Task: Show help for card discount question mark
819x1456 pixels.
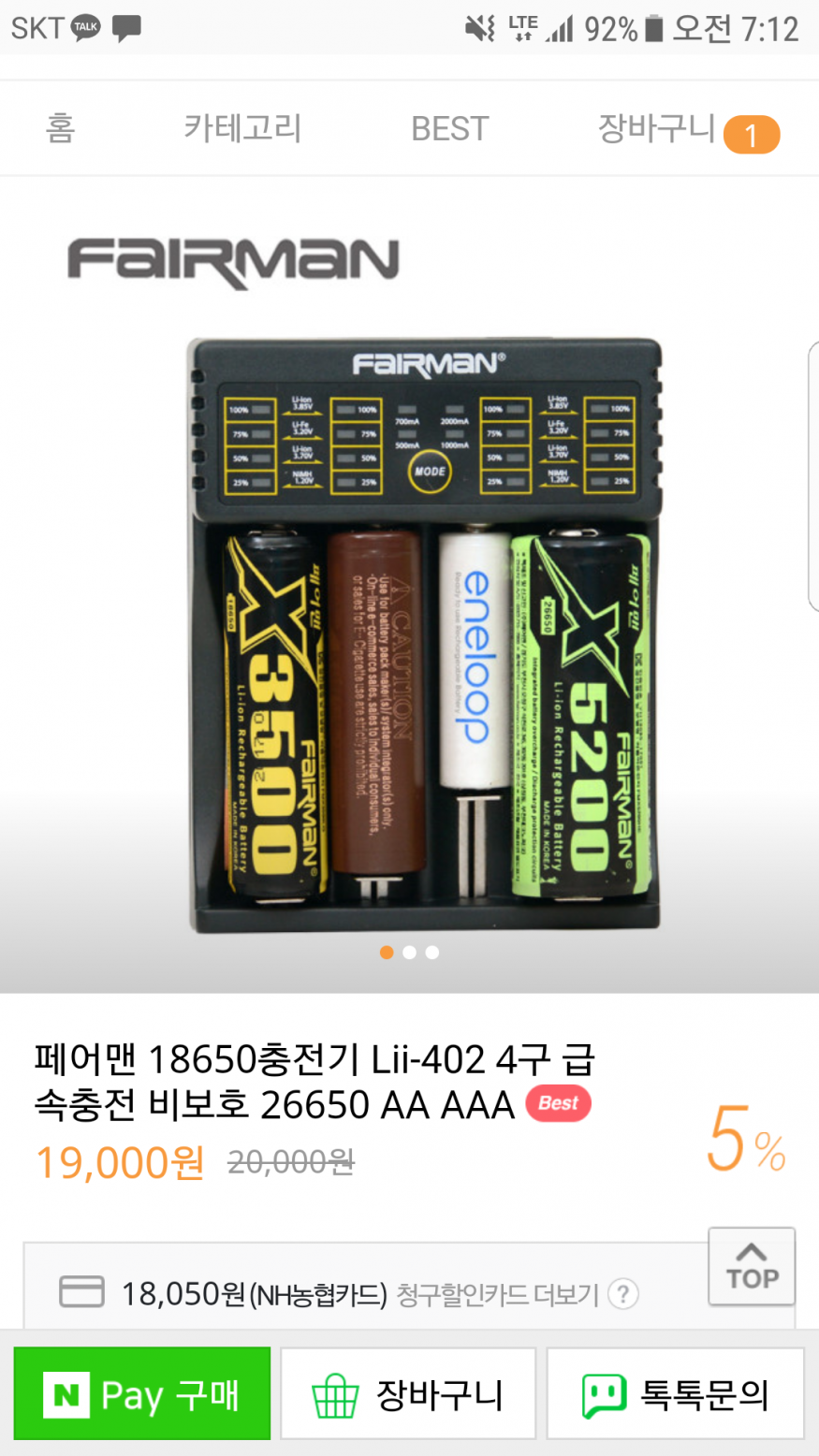Action: click(623, 1295)
